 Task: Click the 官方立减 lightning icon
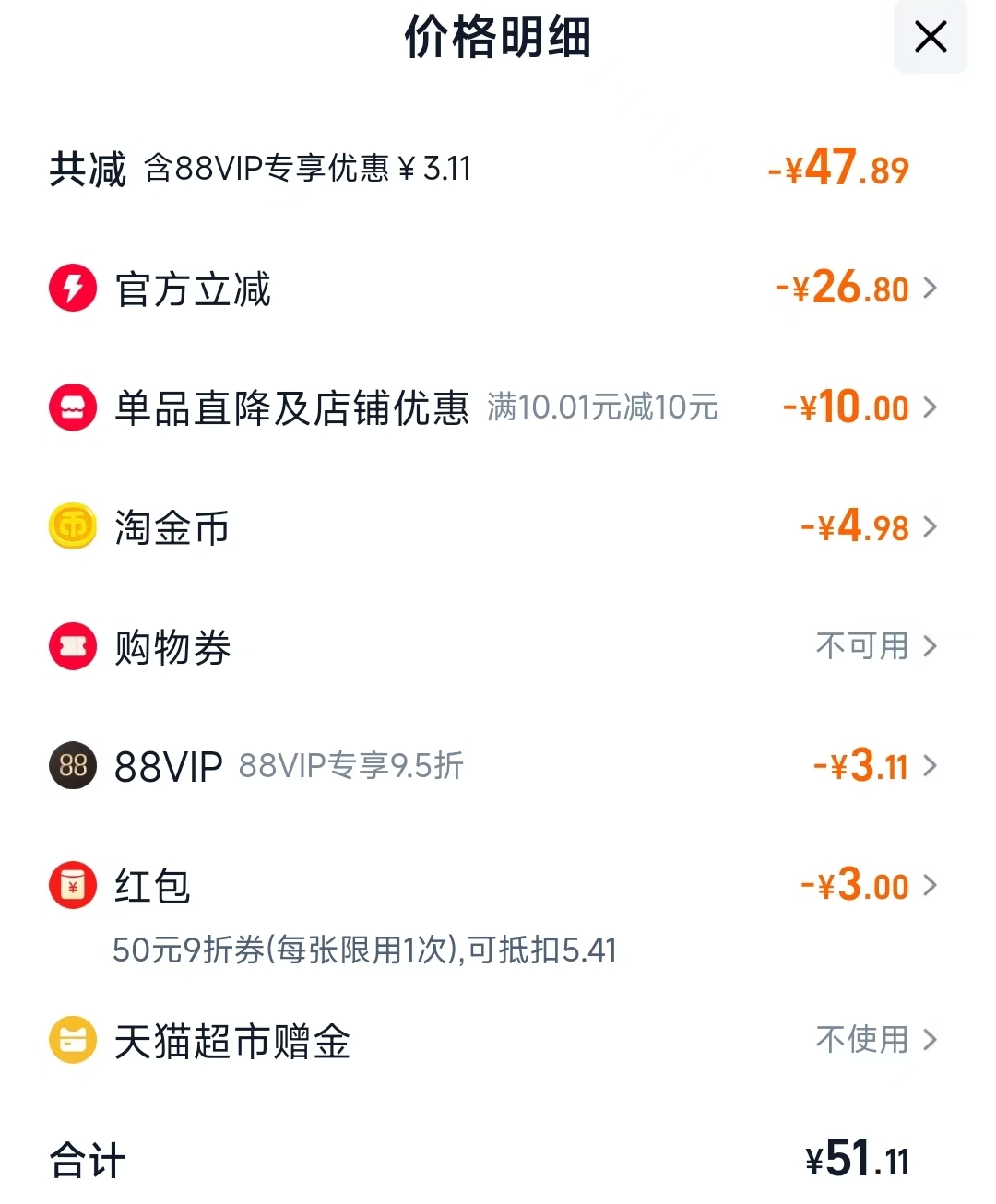(x=72, y=288)
